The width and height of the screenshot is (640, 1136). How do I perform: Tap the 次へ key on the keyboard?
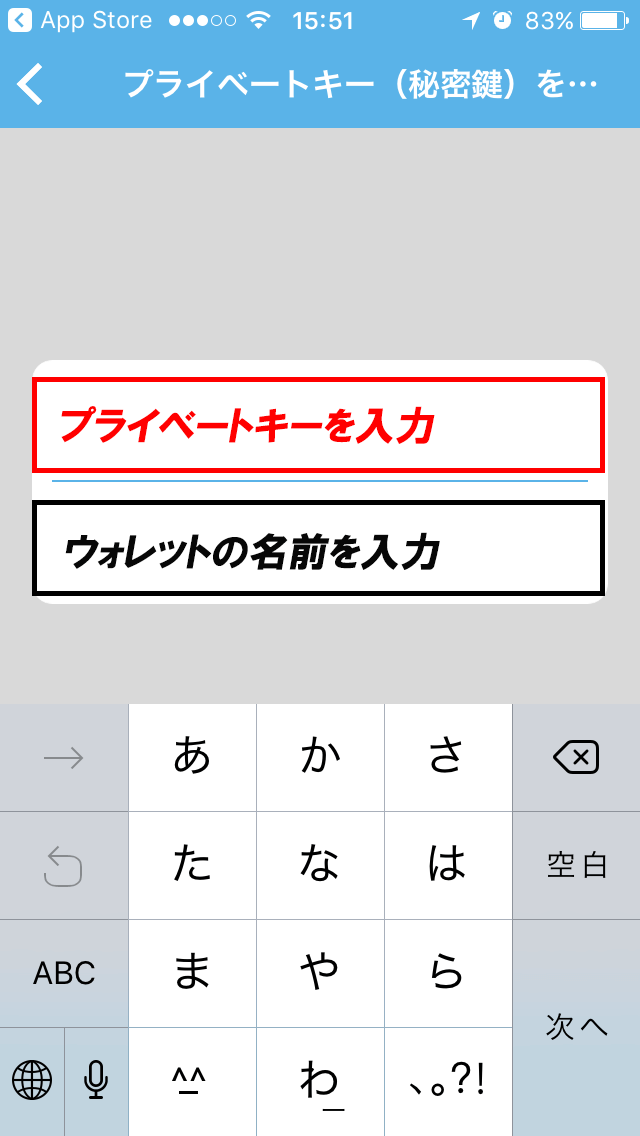point(576,1028)
